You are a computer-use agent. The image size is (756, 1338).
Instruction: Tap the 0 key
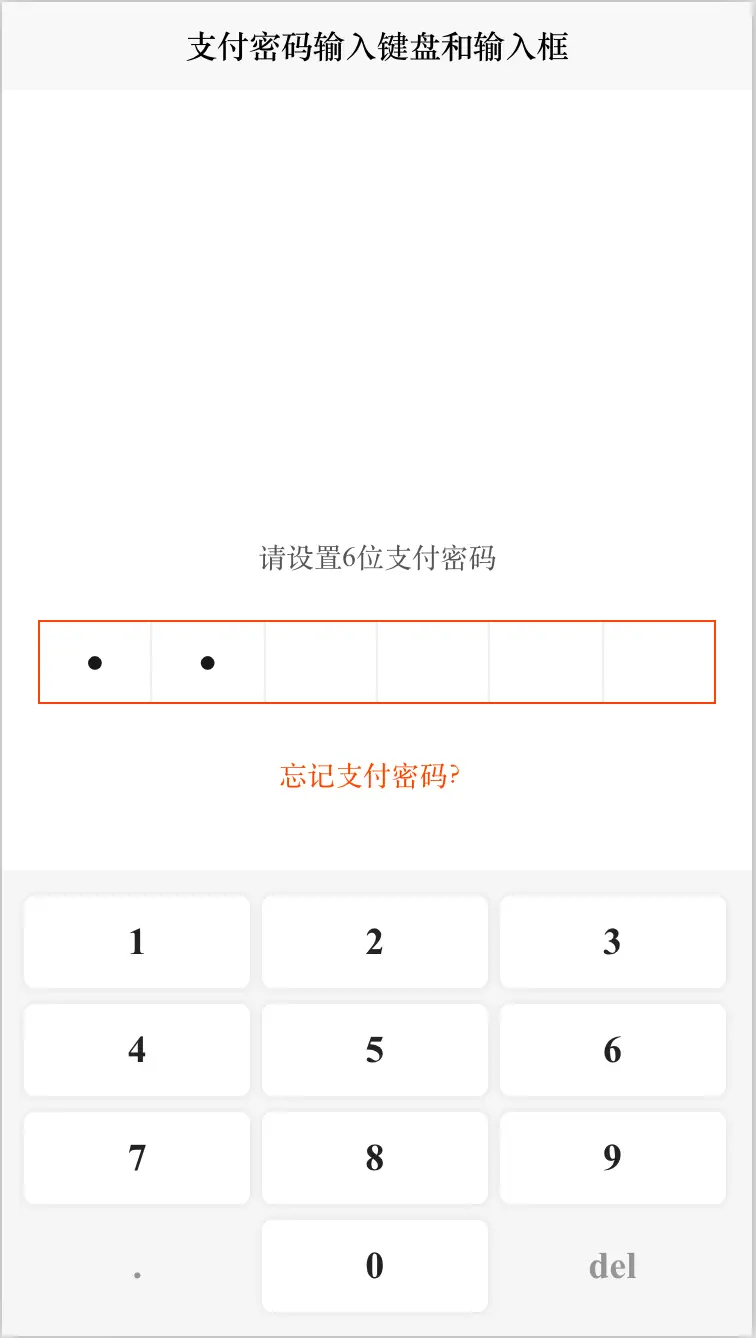coord(375,1266)
